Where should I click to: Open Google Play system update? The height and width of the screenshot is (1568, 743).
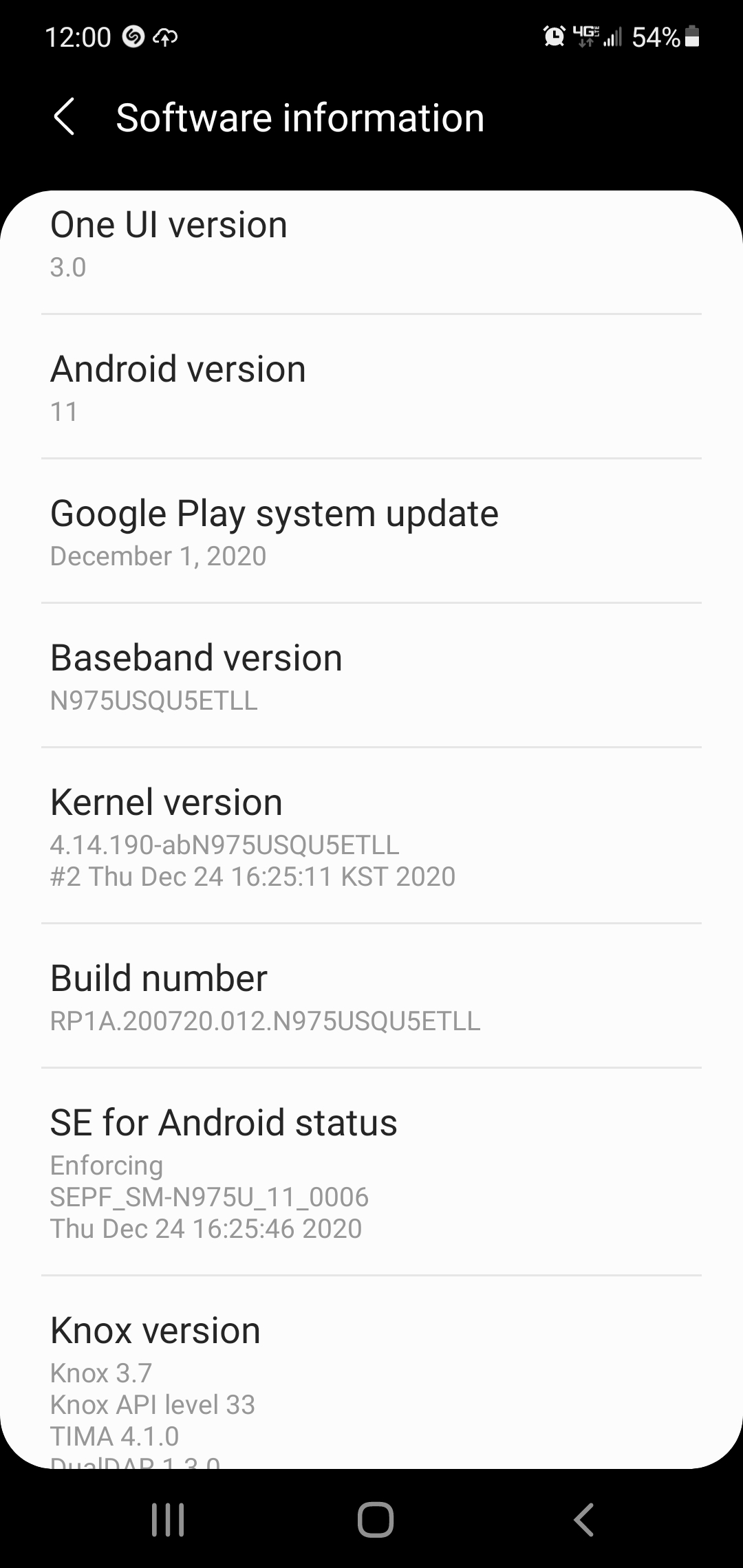click(371, 532)
